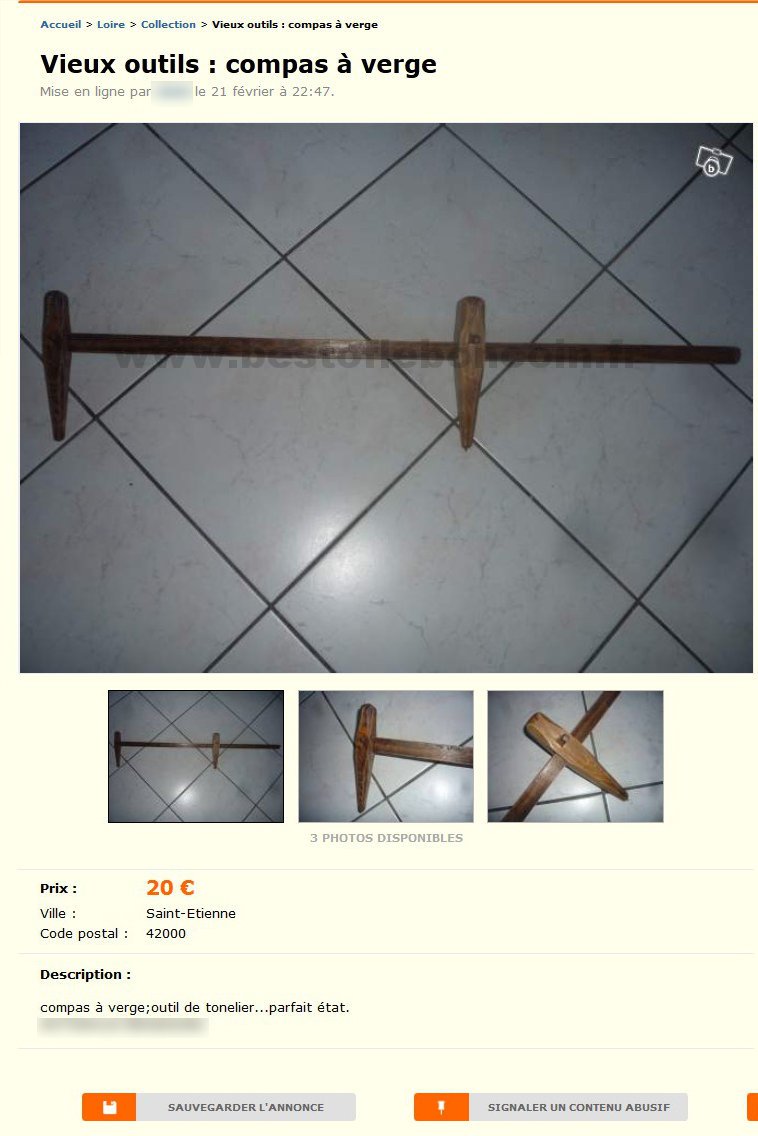Go to the Accueil breadcrumb link
This screenshot has width=758, height=1136.
click(60, 24)
